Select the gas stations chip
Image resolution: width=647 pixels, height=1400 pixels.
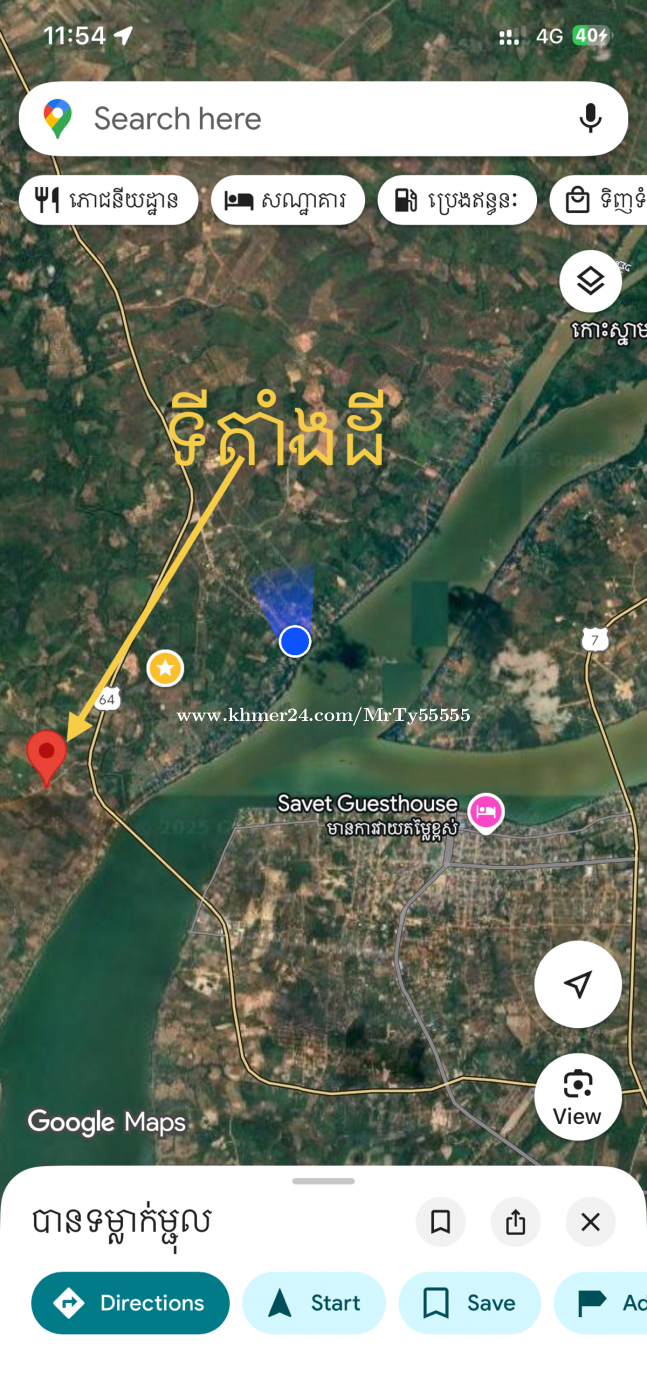point(457,201)
